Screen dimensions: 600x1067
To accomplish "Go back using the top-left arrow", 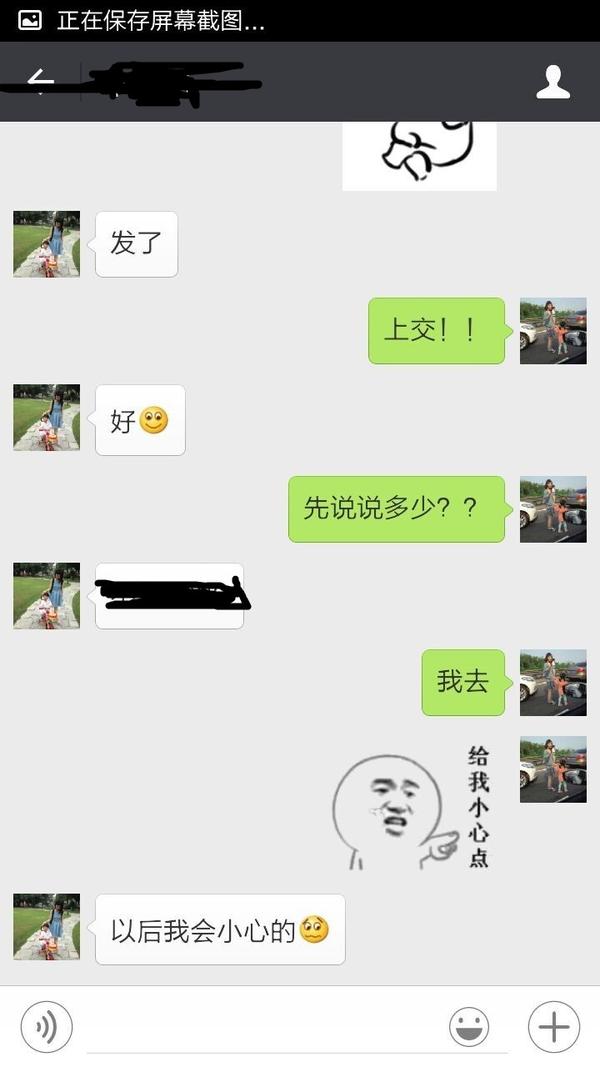I will click(x=40, y=82).
